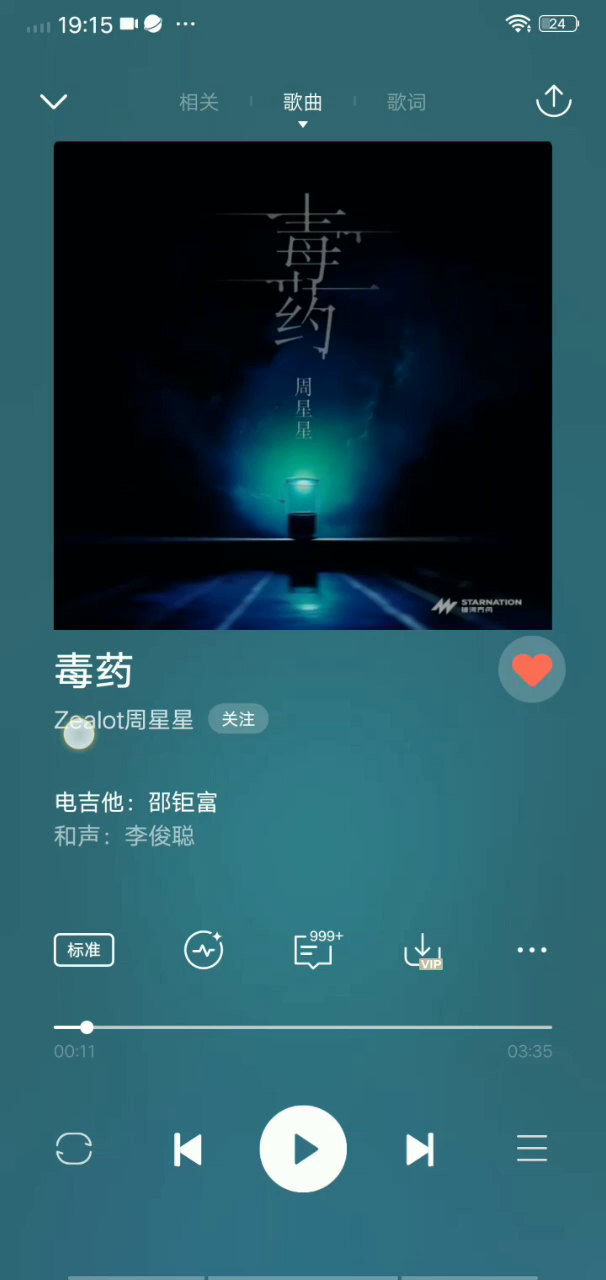
Task: Open the sound effects icon
Action: coord(204,950)
